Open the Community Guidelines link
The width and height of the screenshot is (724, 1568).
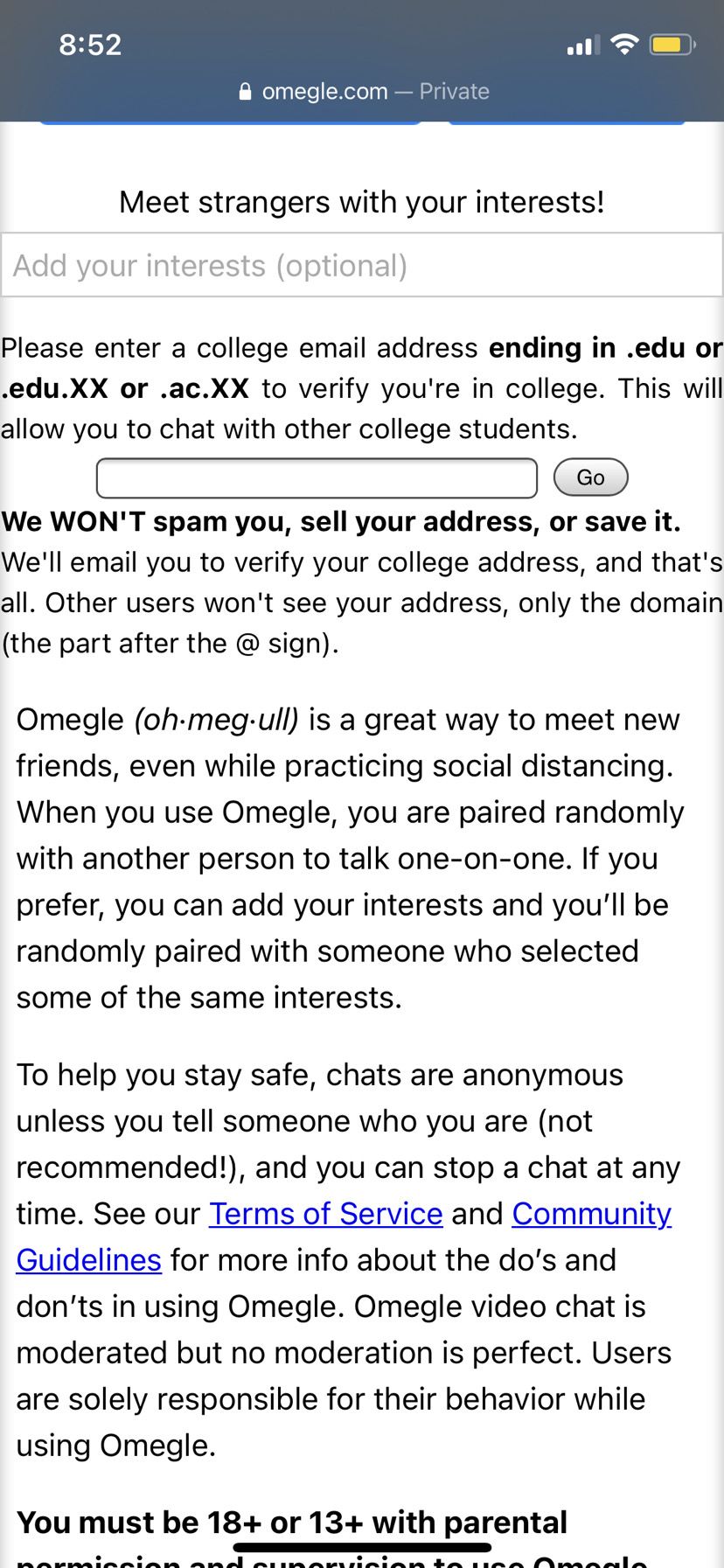tap(591, 1213)
